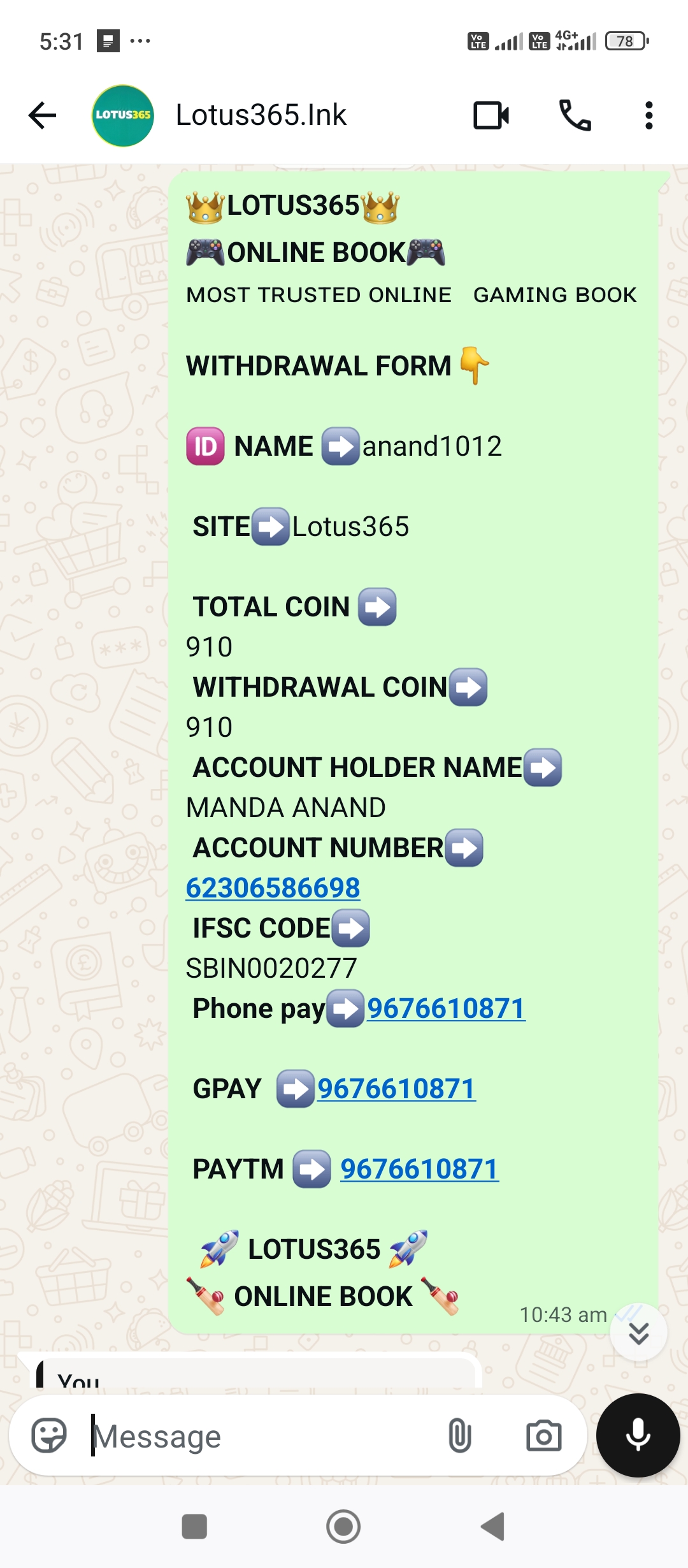Open the emoji and sticker picker
The width and height of the screenshot is (688, 1568).
[x=49, y=1436]
